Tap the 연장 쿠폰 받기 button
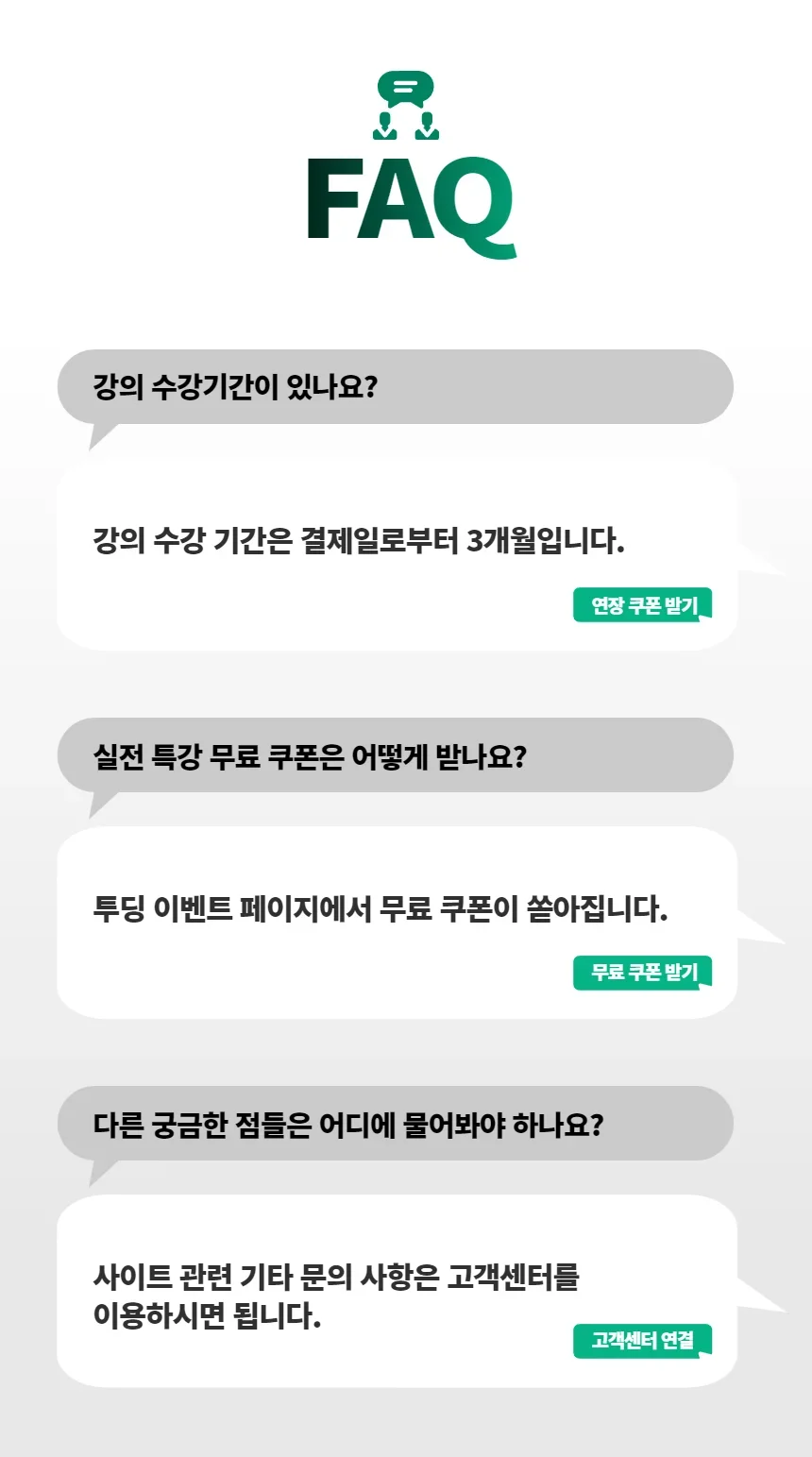The image size is (812, 1457). (x=642, y=605)
